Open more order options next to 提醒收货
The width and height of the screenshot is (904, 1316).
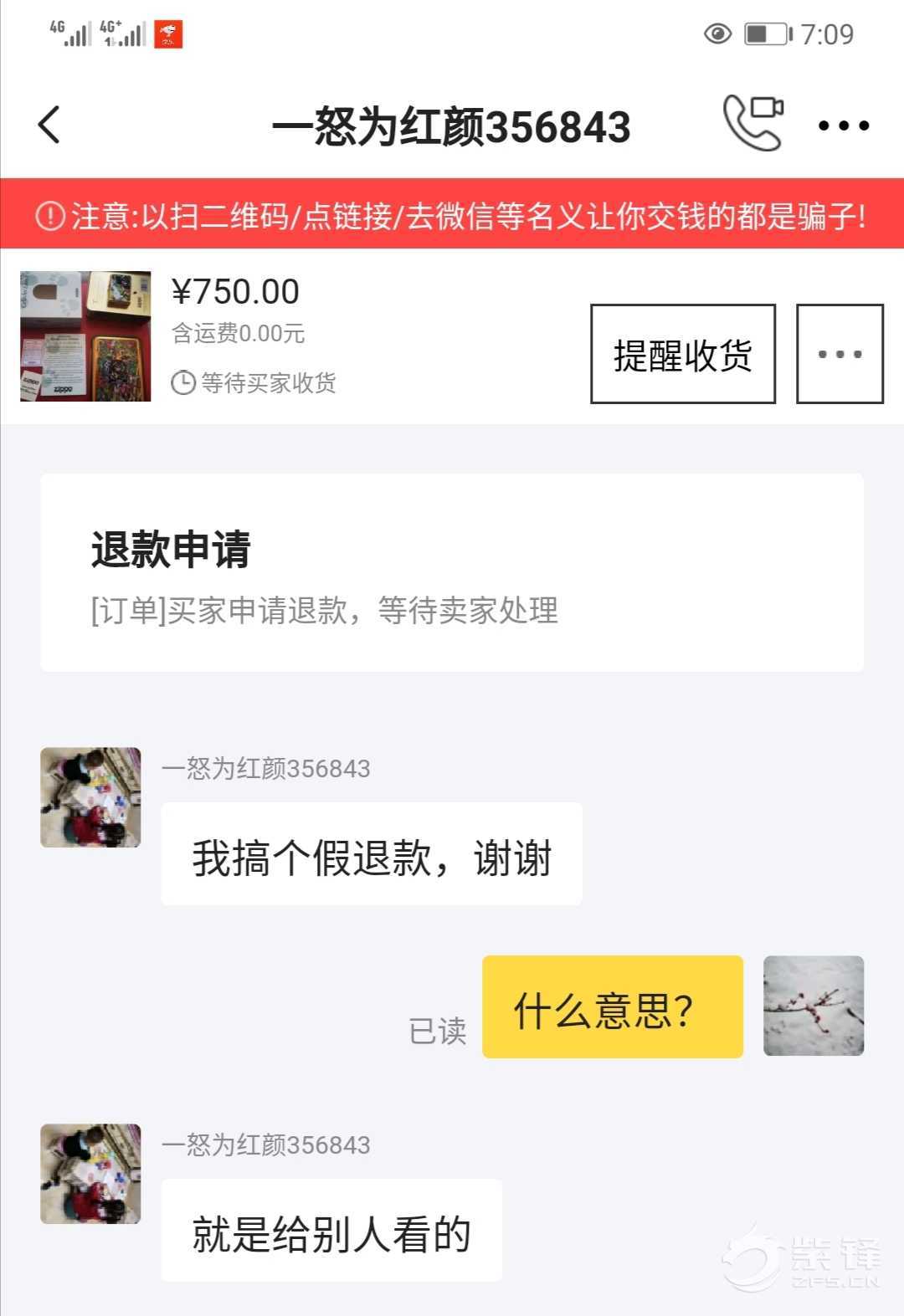[x=840, y=355]
